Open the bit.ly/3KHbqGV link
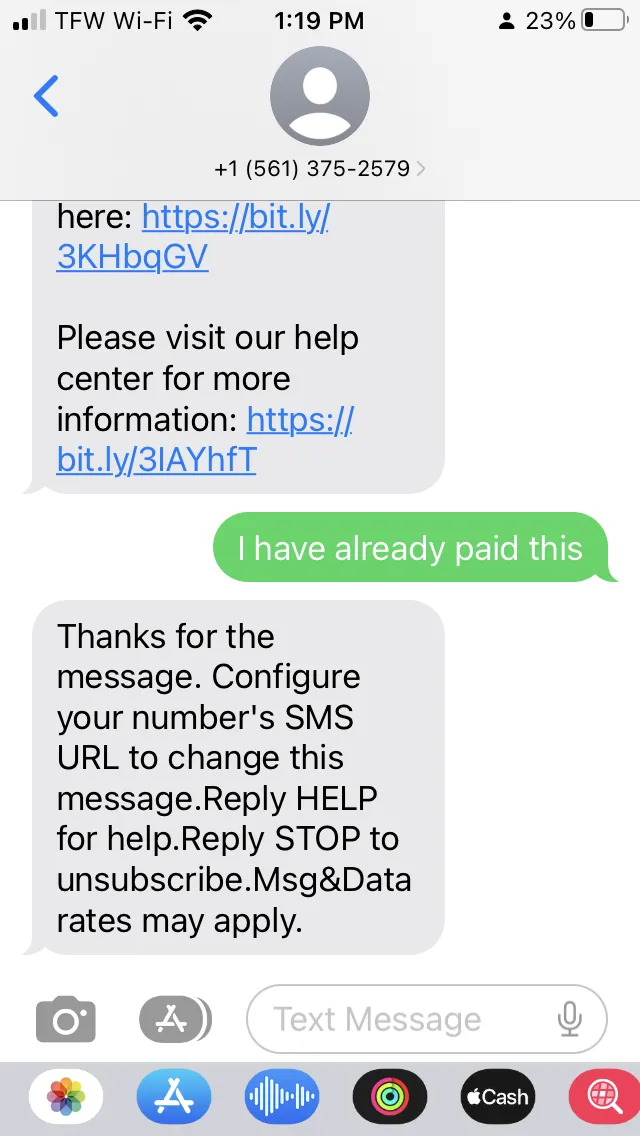Viewport: 640px width, 1136px height. [x=193, y=236]
